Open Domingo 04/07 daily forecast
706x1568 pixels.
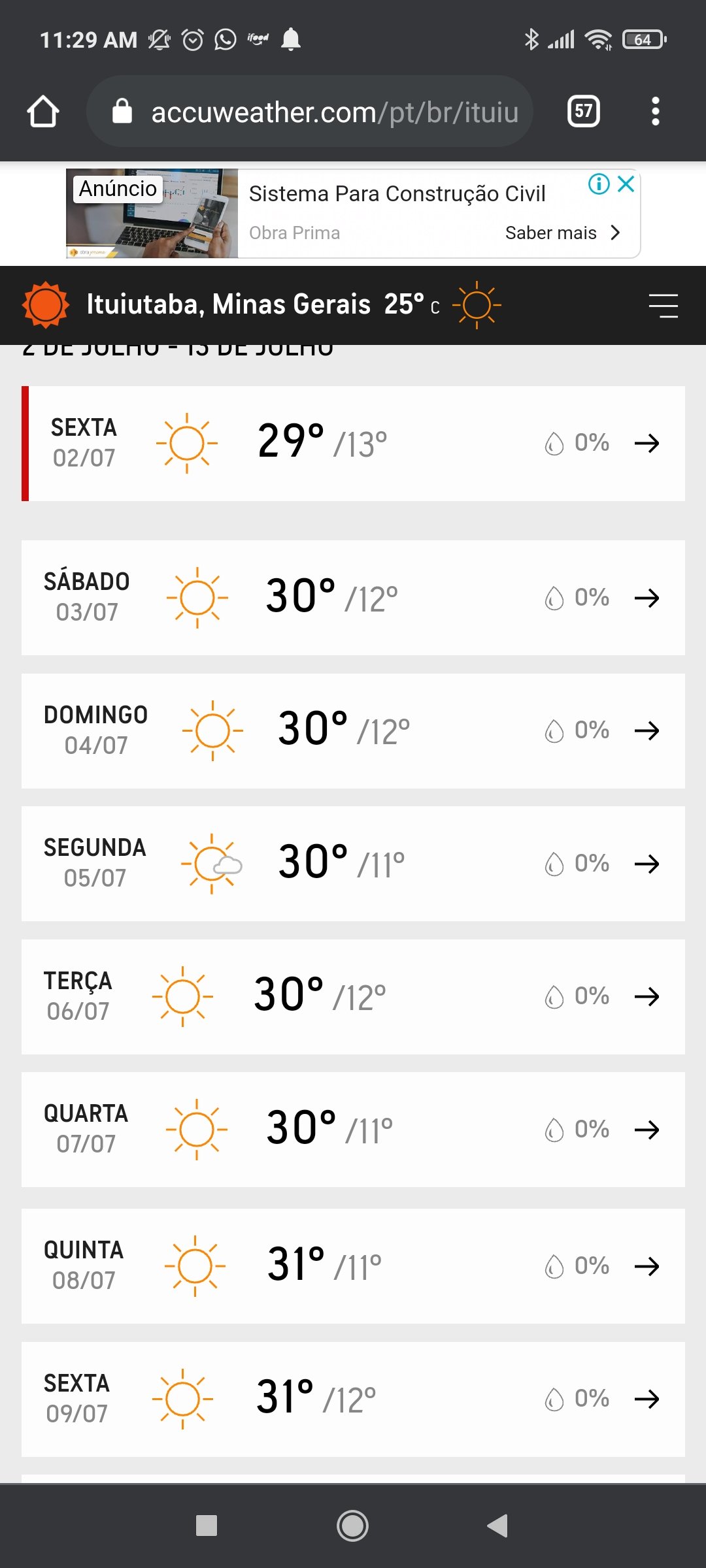(353, 731)
